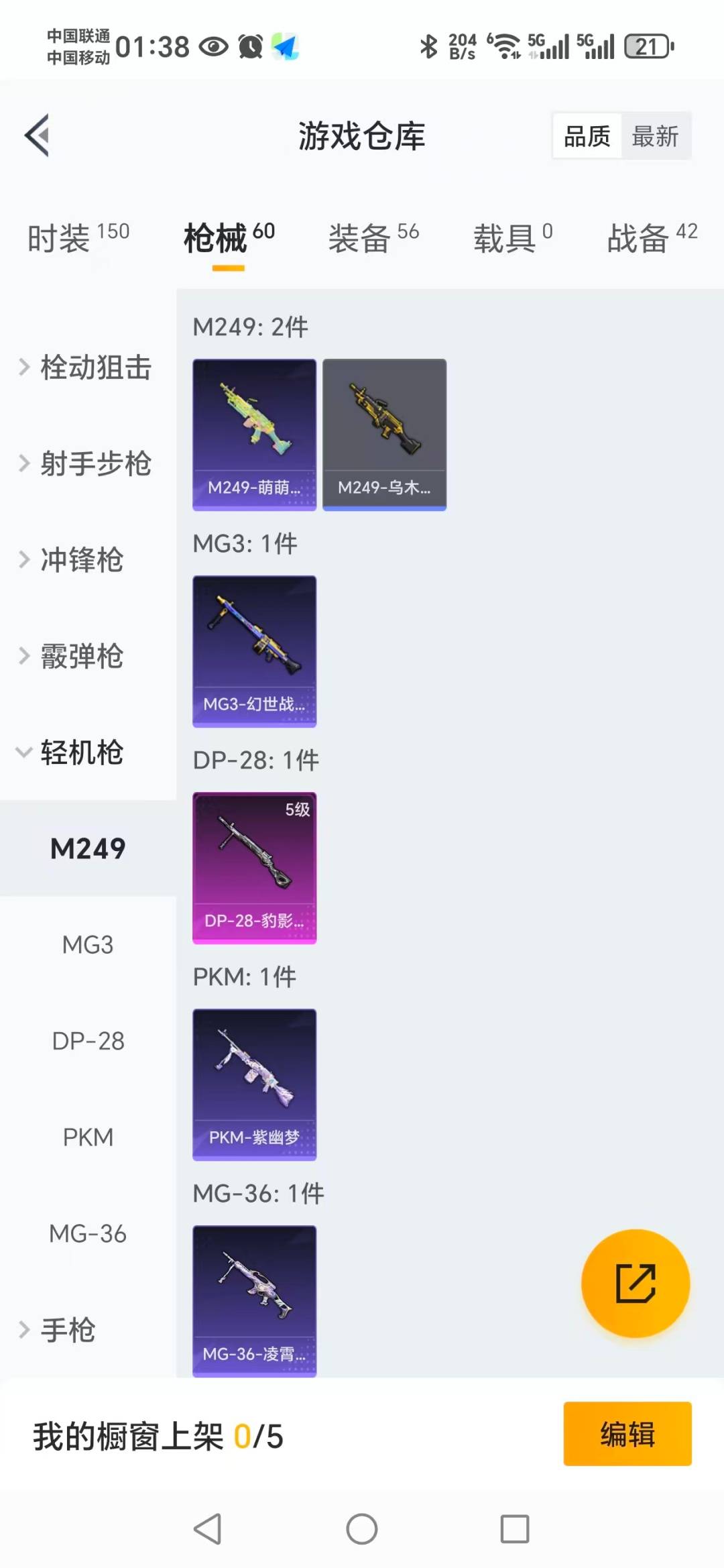The width and height of the screenshot is (724, 1568).
Task: Open the PKM-紫幽梦 skin tile
Action: pyautogui.click(x=254, y=1084)
